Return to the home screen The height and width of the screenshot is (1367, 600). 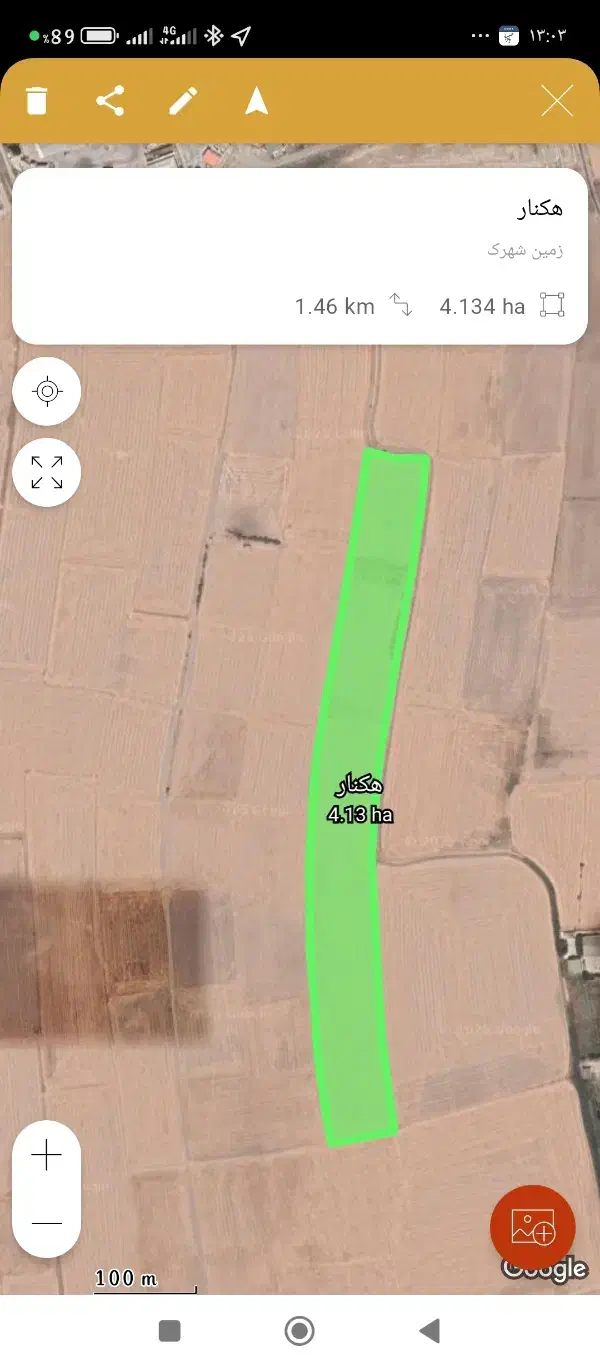click(x=299, y=1330)
